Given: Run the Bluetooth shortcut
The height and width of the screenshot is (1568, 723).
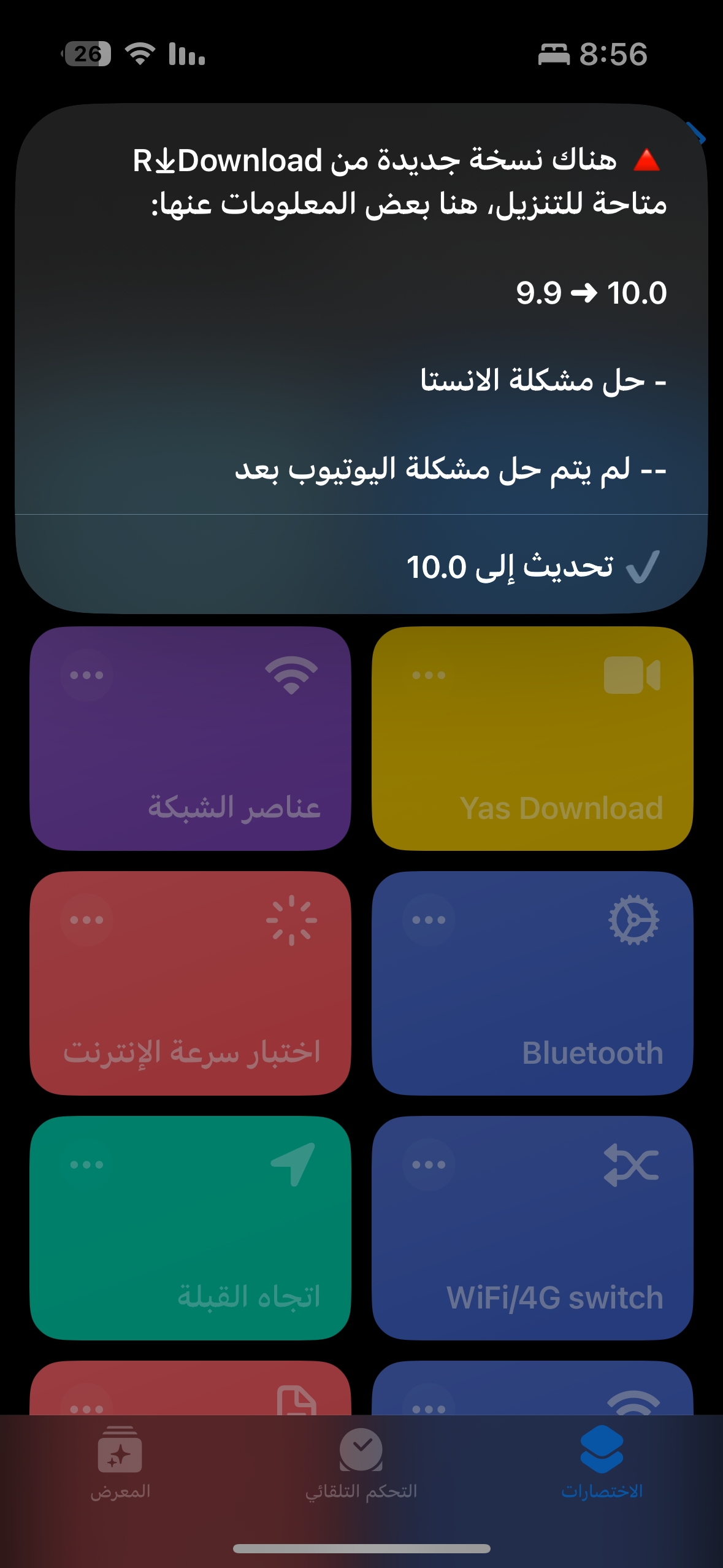Looking at the screenshot, I should click(532, 1000).
